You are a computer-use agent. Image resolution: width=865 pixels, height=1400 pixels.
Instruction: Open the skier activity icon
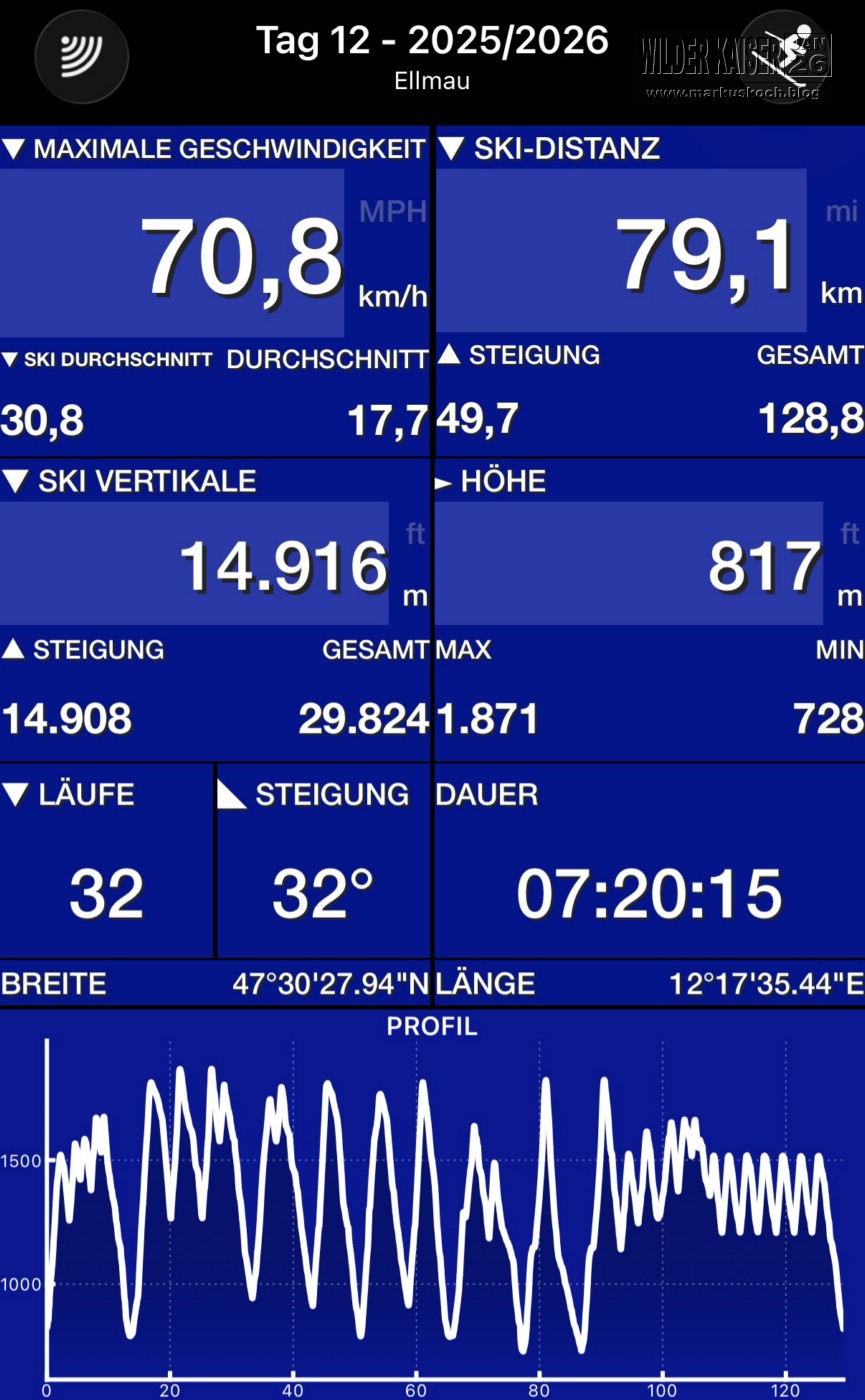[x=785, y=56]
